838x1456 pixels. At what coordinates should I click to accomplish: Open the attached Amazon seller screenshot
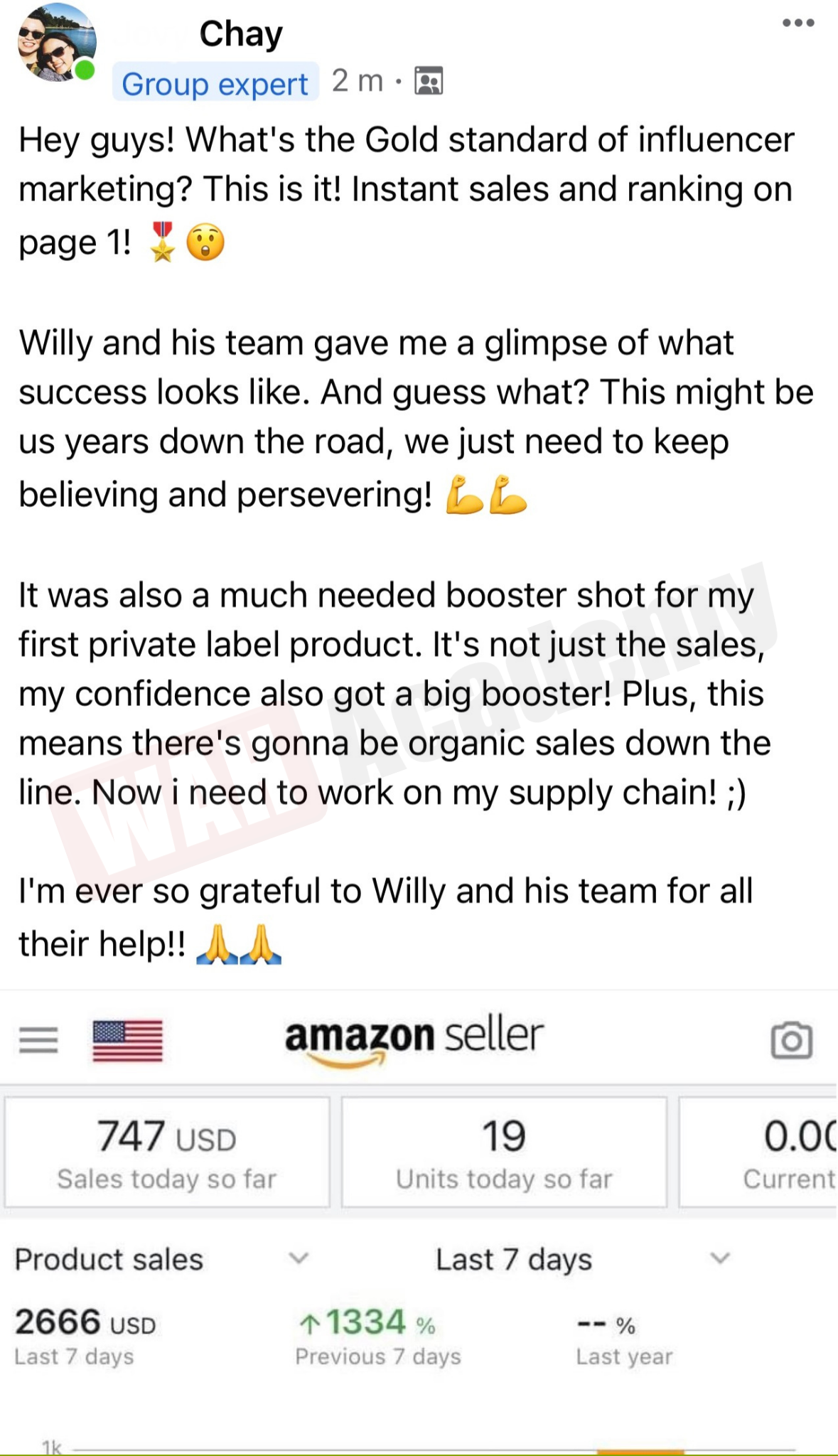(419, 1222)
